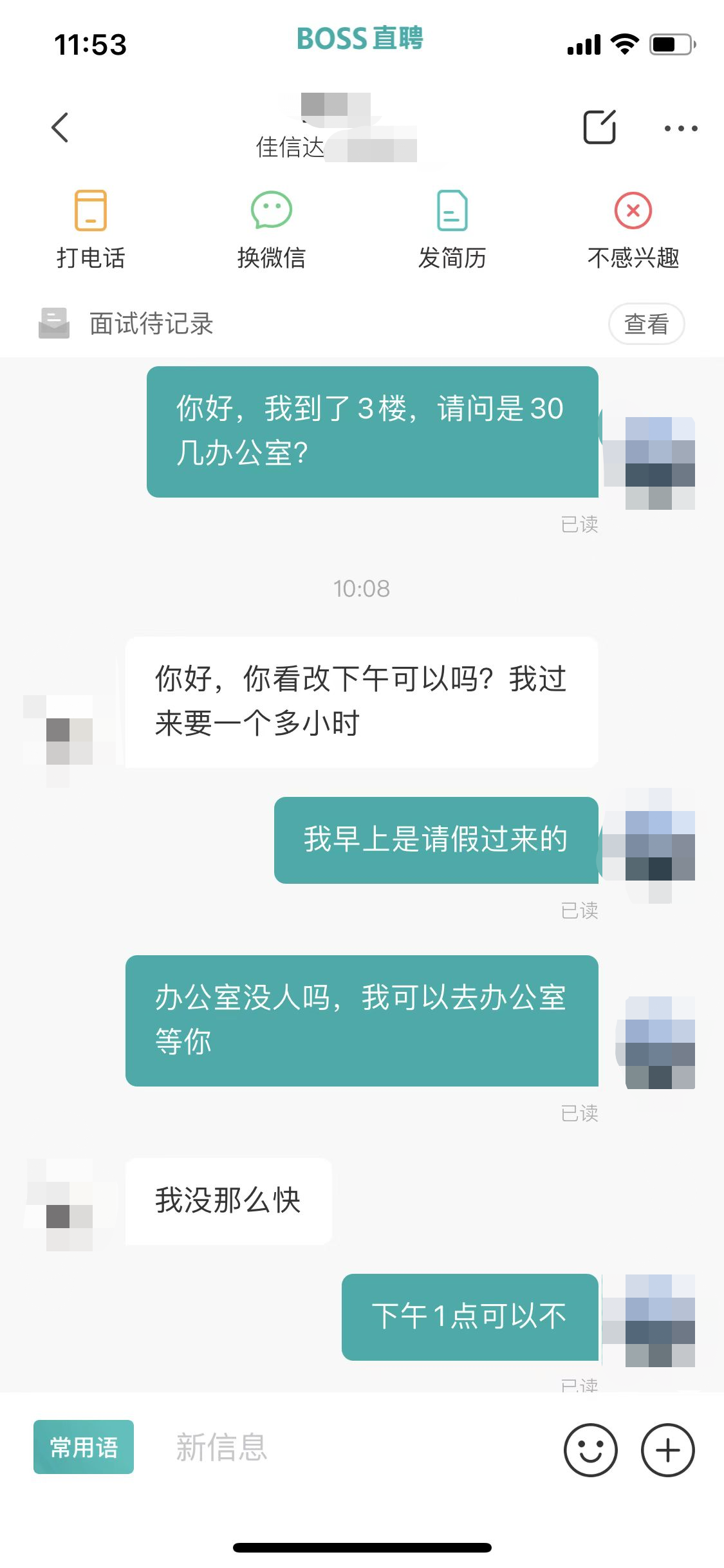Open 常用语 quick phrases
This screenshot has height=1568, width=724.
coord(84,1447)
